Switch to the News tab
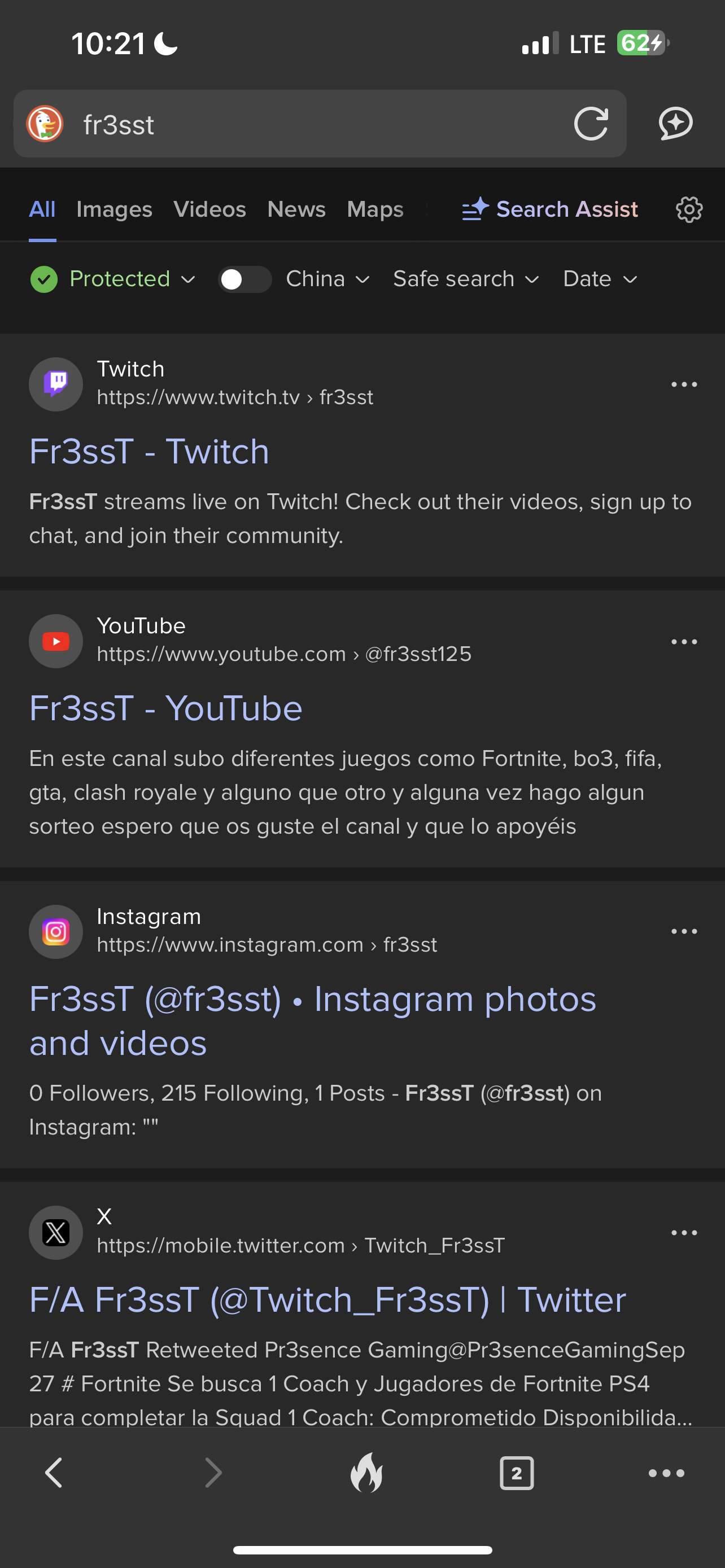The image size is (725, 1568). 296,209
